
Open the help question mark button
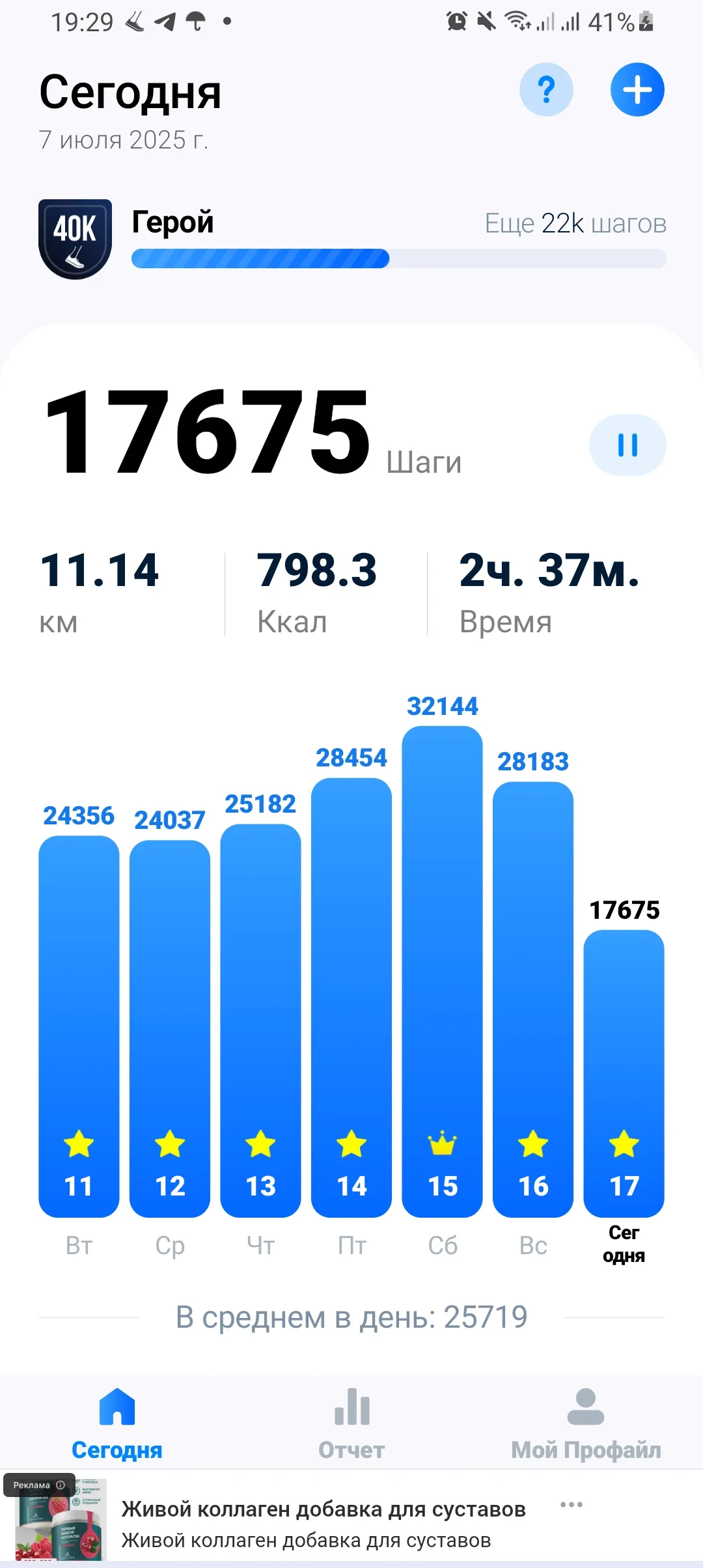click(546, 90)
